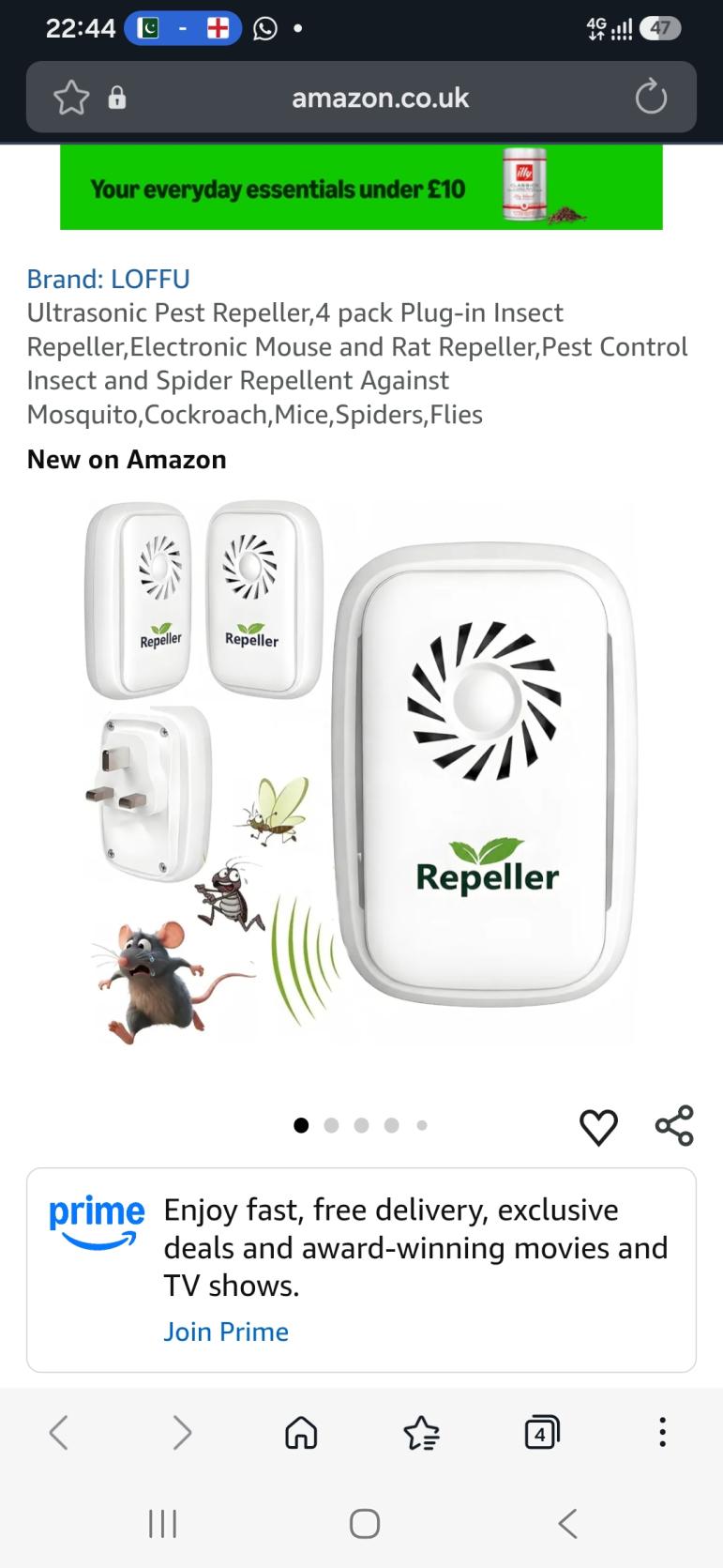Go back to the previous browser page
723x1568 pixels.
59,1433
